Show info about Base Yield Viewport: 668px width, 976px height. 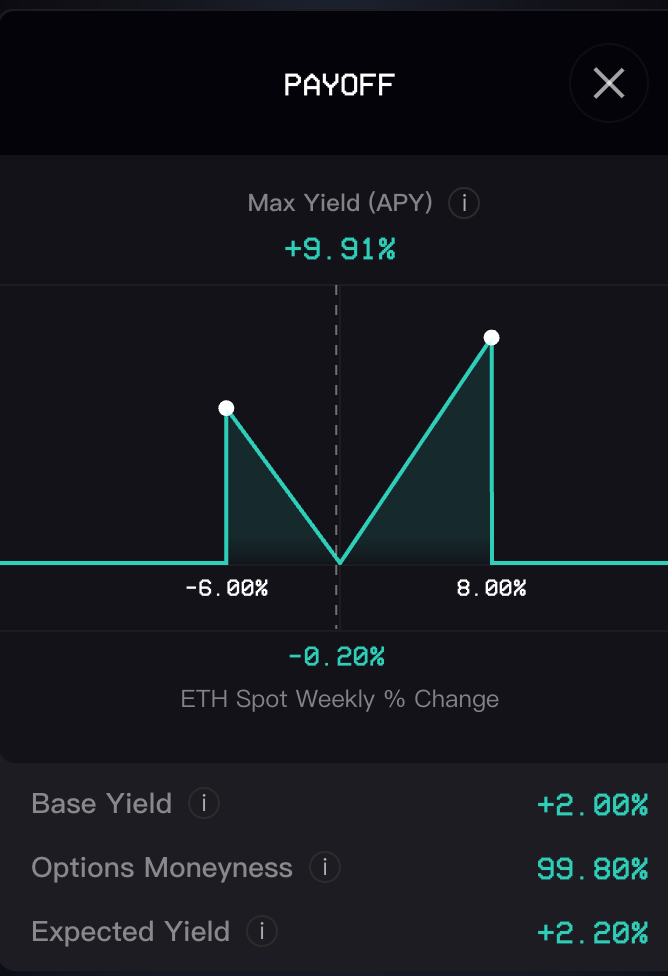[x=204, y=803]
